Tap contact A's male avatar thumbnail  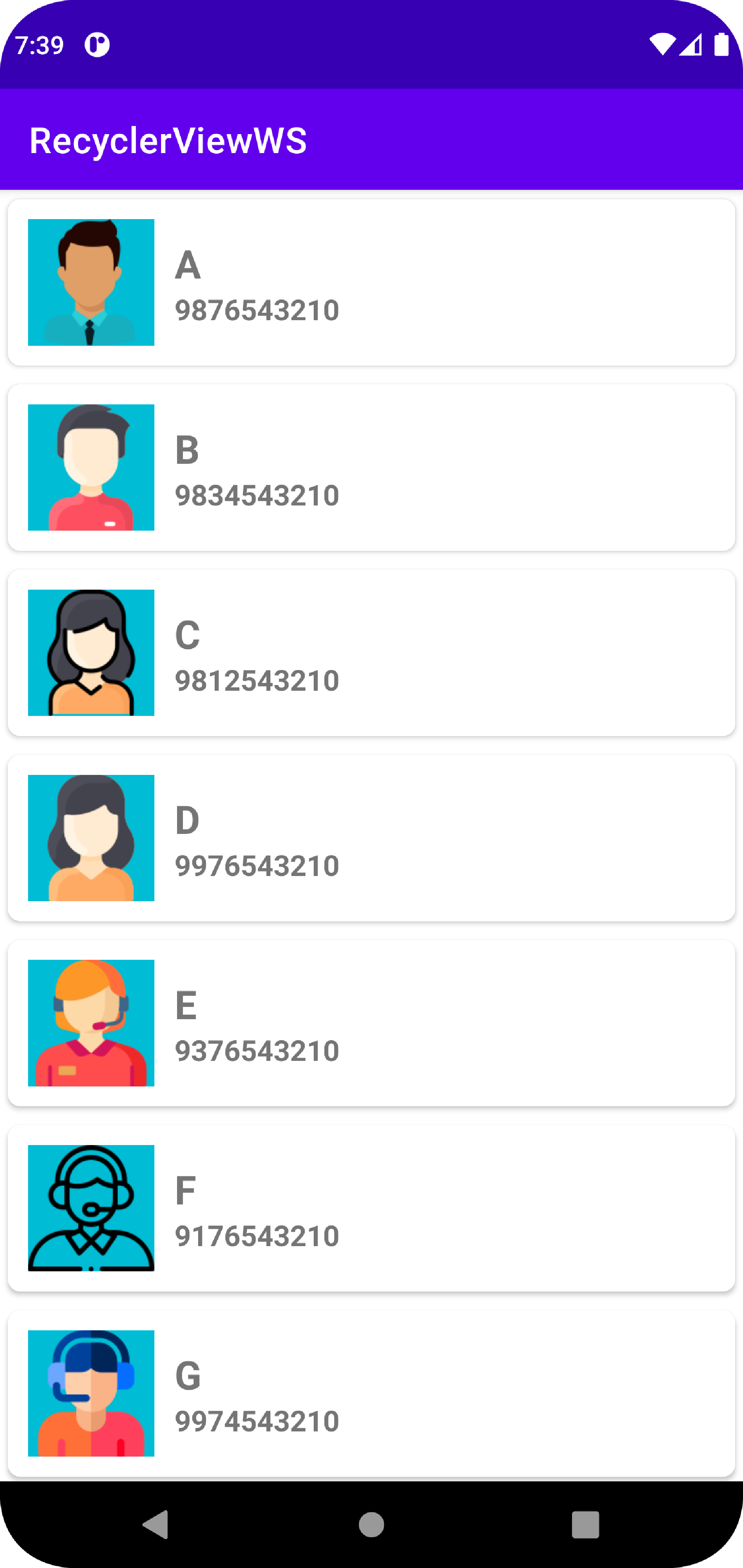pos(91,281)
